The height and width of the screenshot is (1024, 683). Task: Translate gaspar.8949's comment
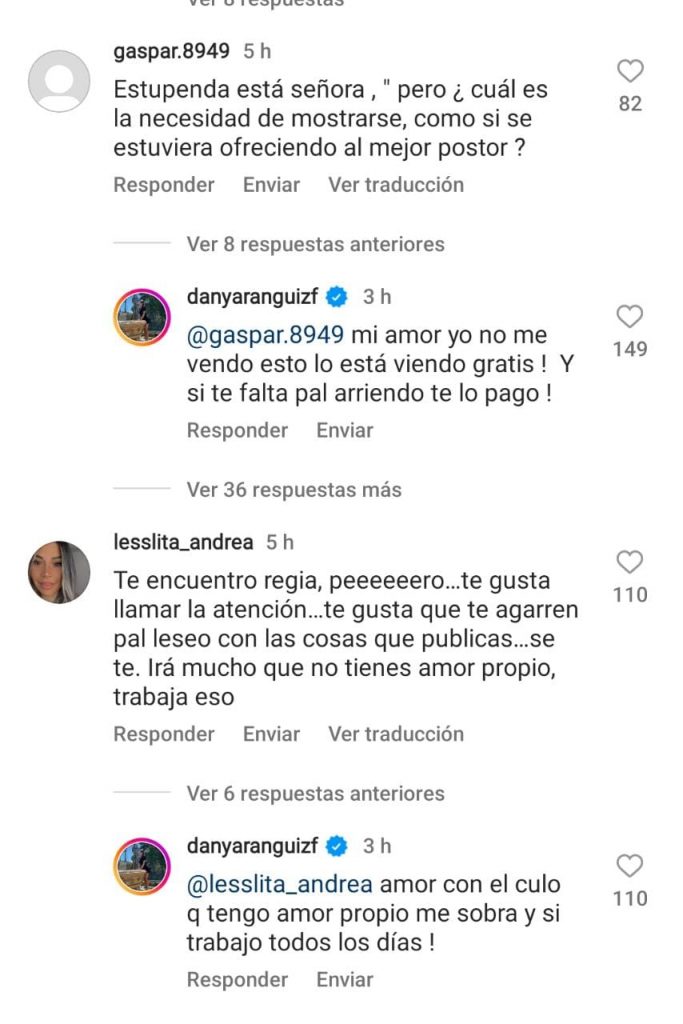(x=395, y=185)
